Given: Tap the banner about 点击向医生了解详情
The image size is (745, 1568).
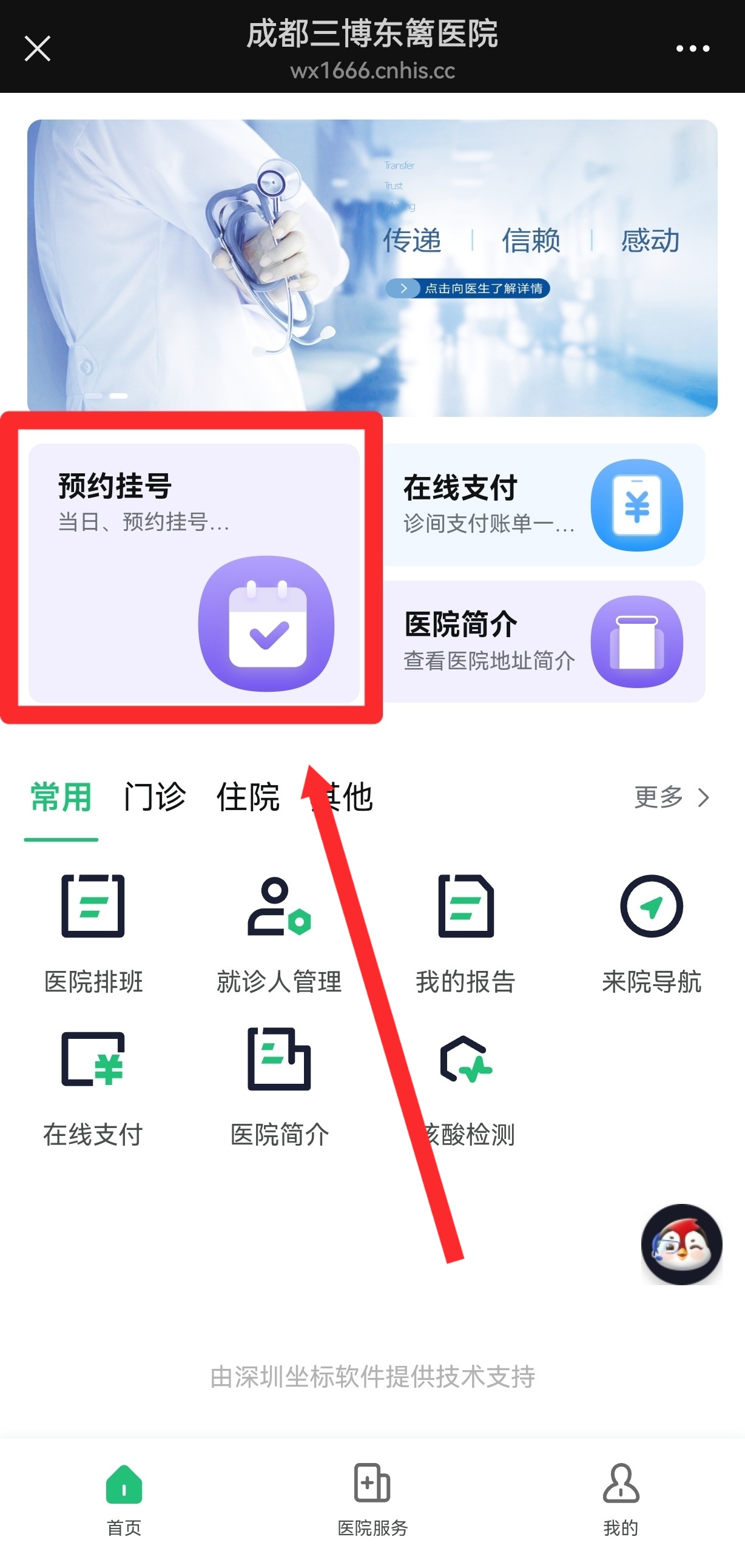Looking at the screenshot, I should 372,268.
